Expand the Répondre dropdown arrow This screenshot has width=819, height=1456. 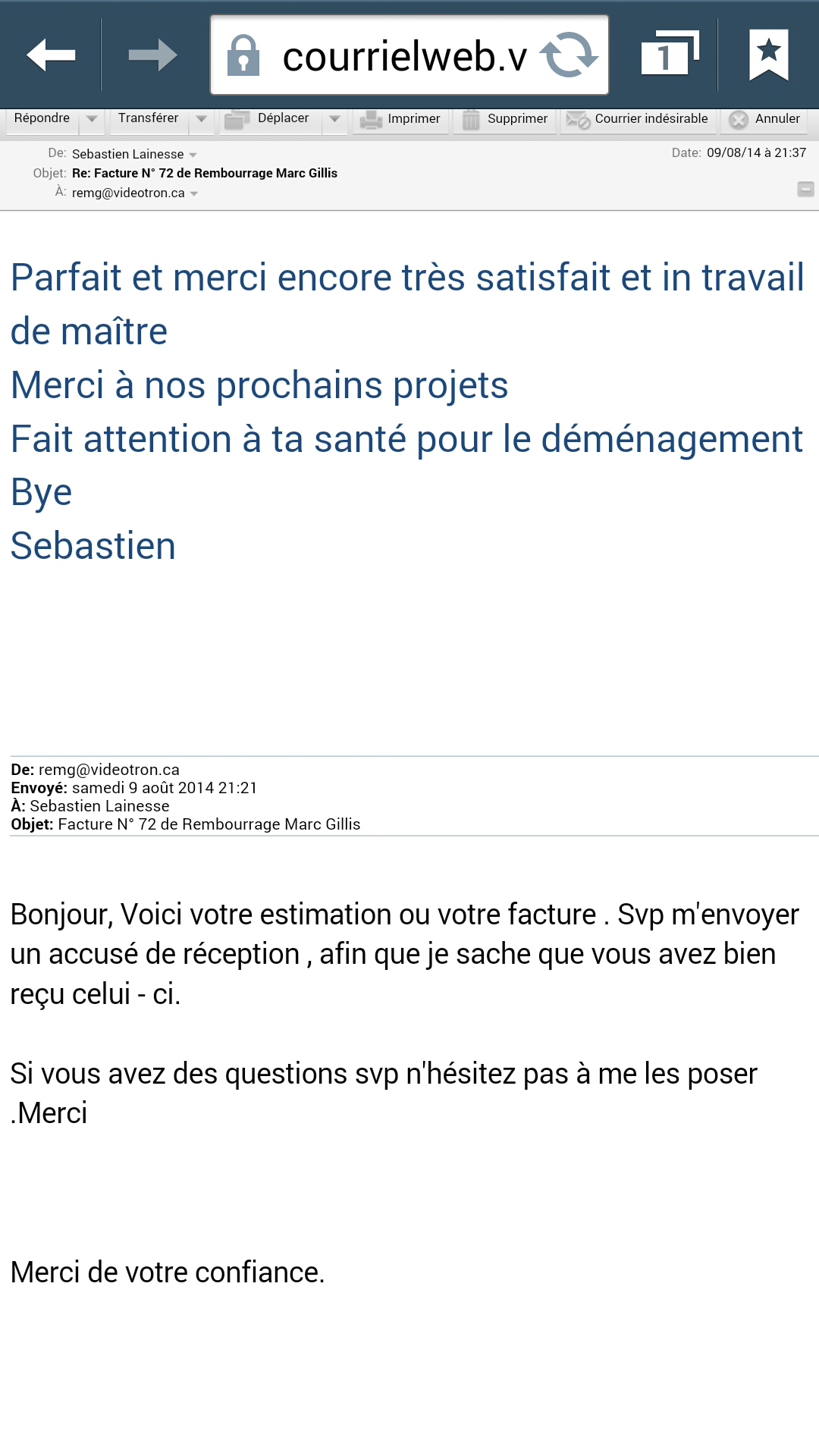pyautogui.click(x=92, y=119)
